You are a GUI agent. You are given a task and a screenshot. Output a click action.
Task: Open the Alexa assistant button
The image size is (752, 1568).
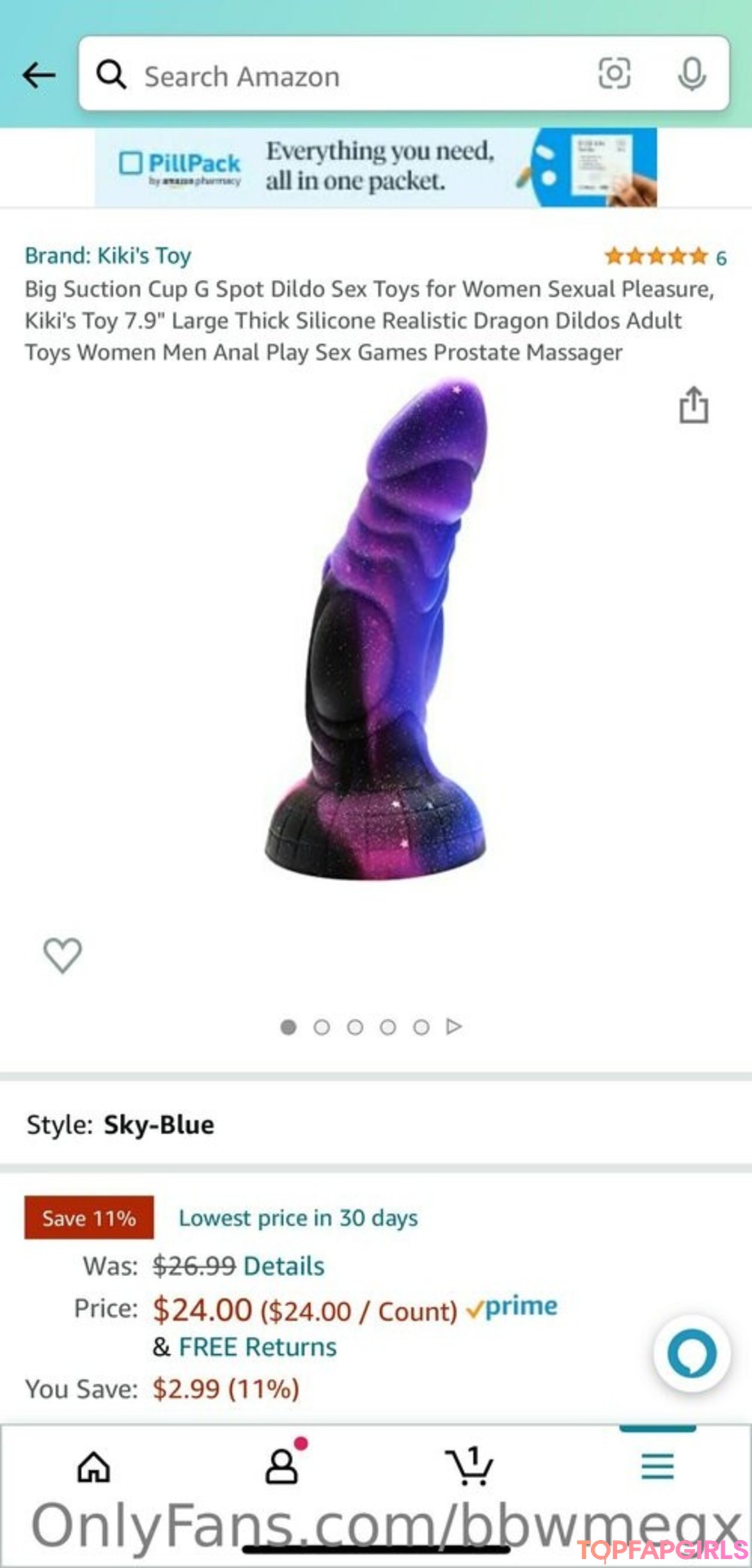[x=691, y=1353]
